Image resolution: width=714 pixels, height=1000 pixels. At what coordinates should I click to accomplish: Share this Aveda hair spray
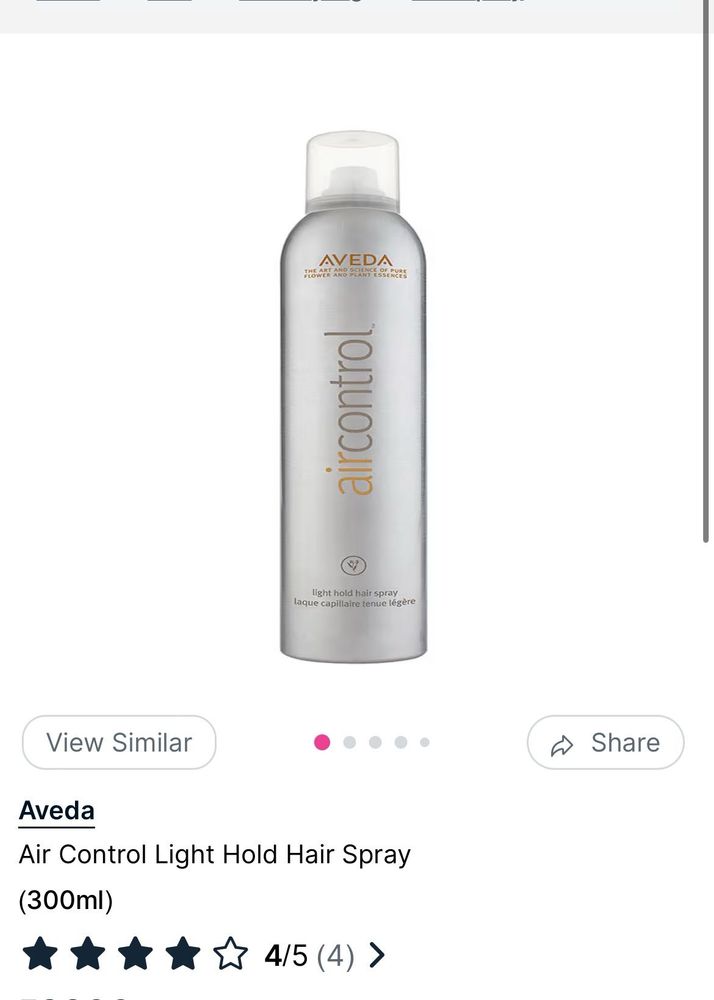(605, 743)
